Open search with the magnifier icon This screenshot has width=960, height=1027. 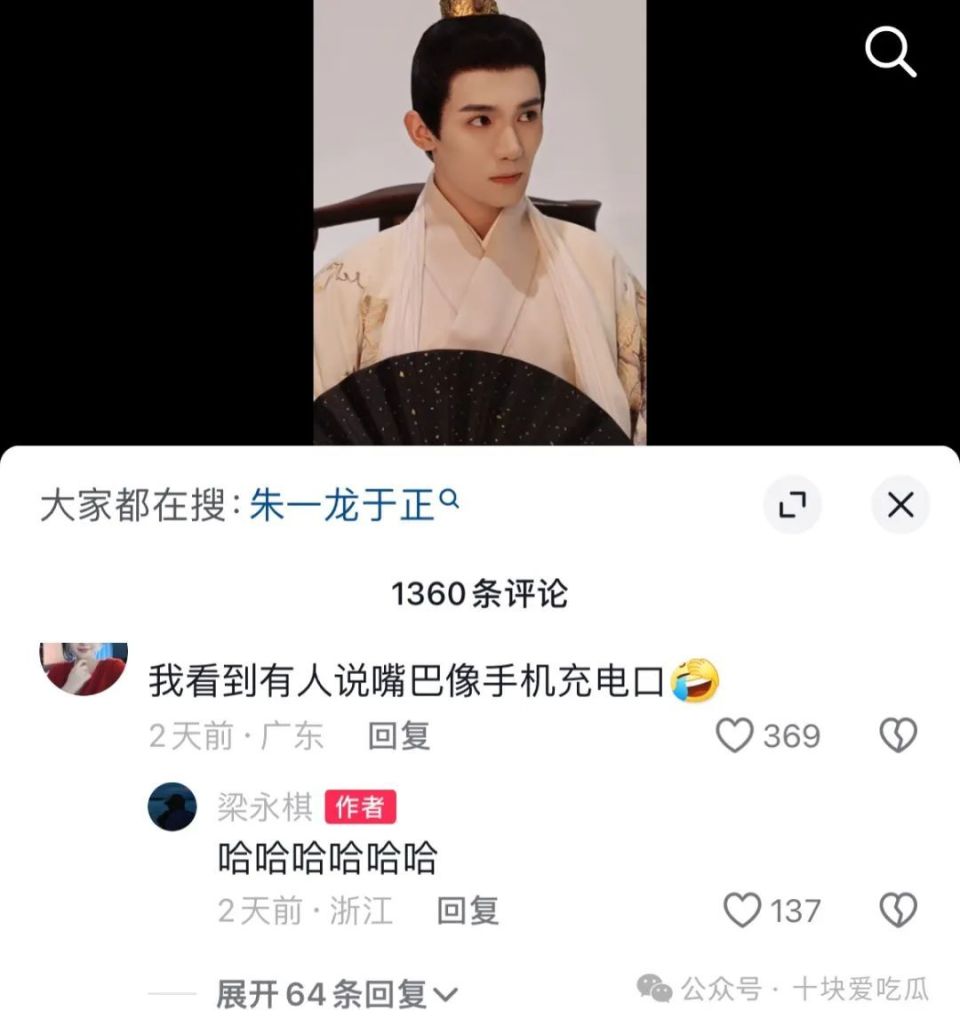tap(890, 53)
